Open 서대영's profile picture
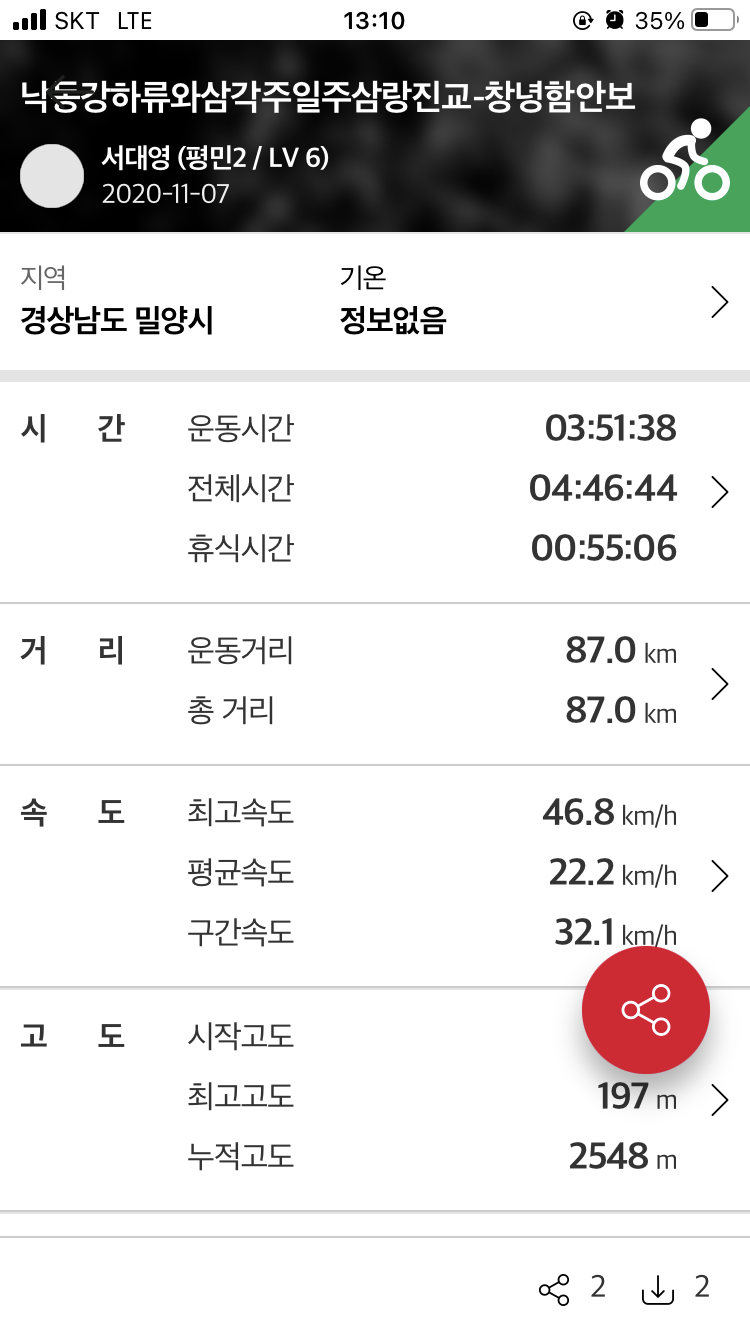This screenshot has height=1334, width=750. coord(52,176)
